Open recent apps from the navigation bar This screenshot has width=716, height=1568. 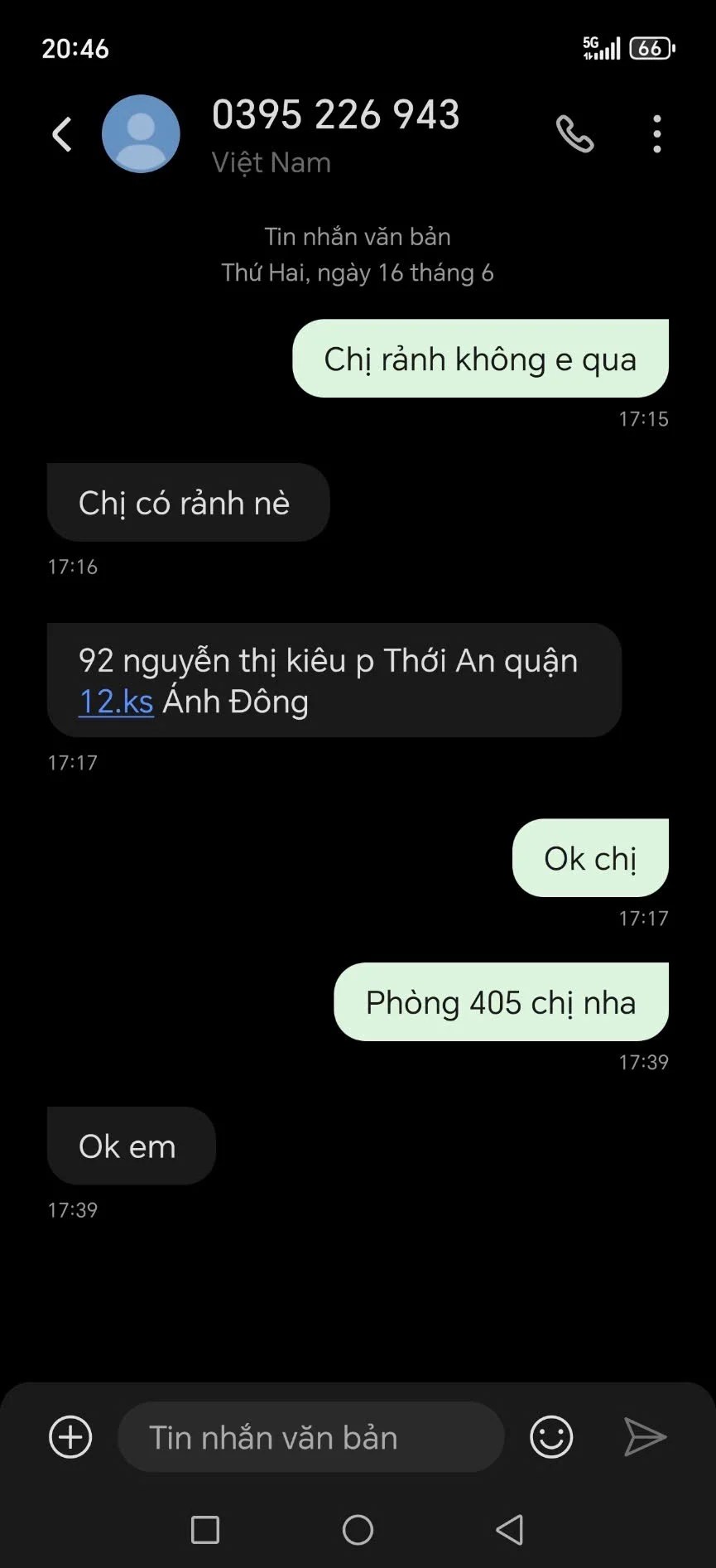click(x=205, y=1530)
